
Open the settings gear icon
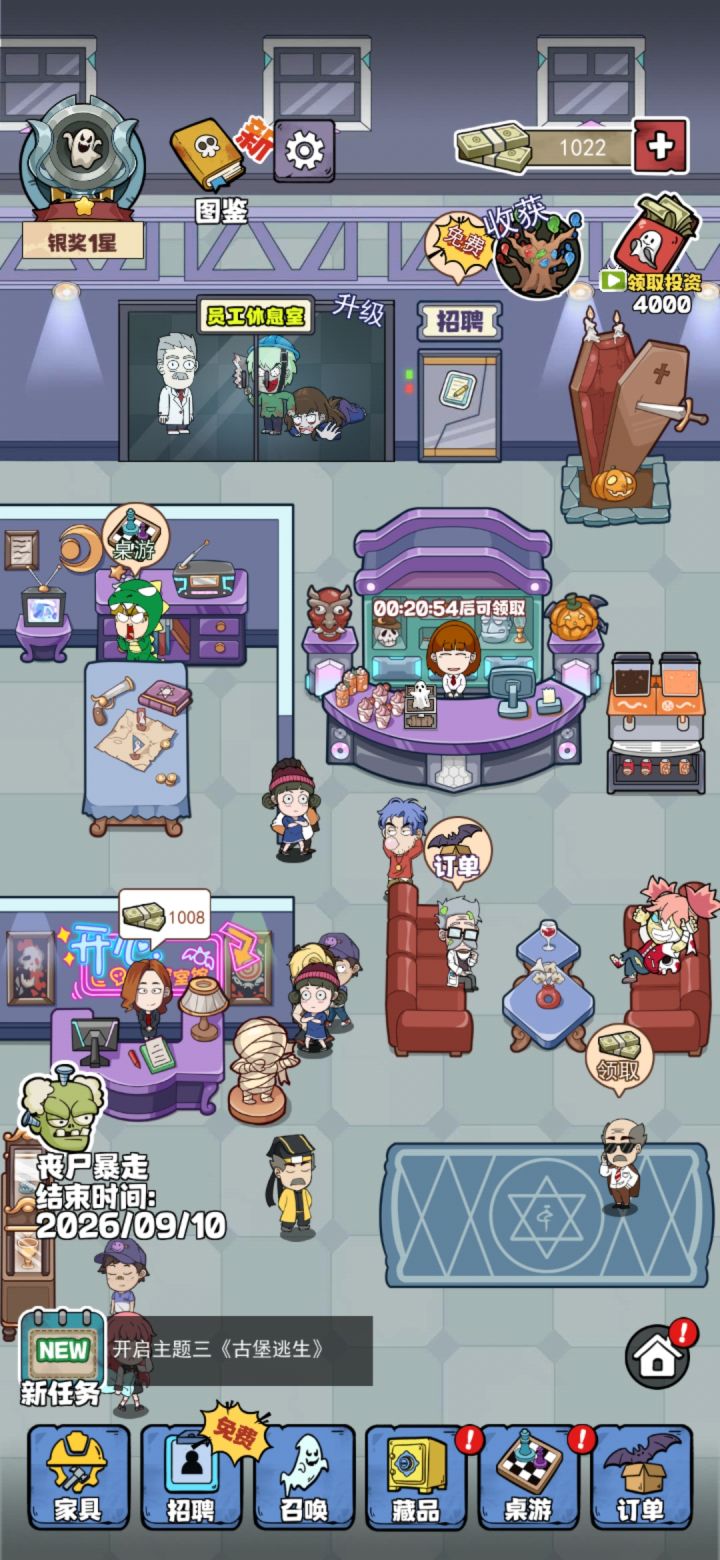click(x=304, y=151)
